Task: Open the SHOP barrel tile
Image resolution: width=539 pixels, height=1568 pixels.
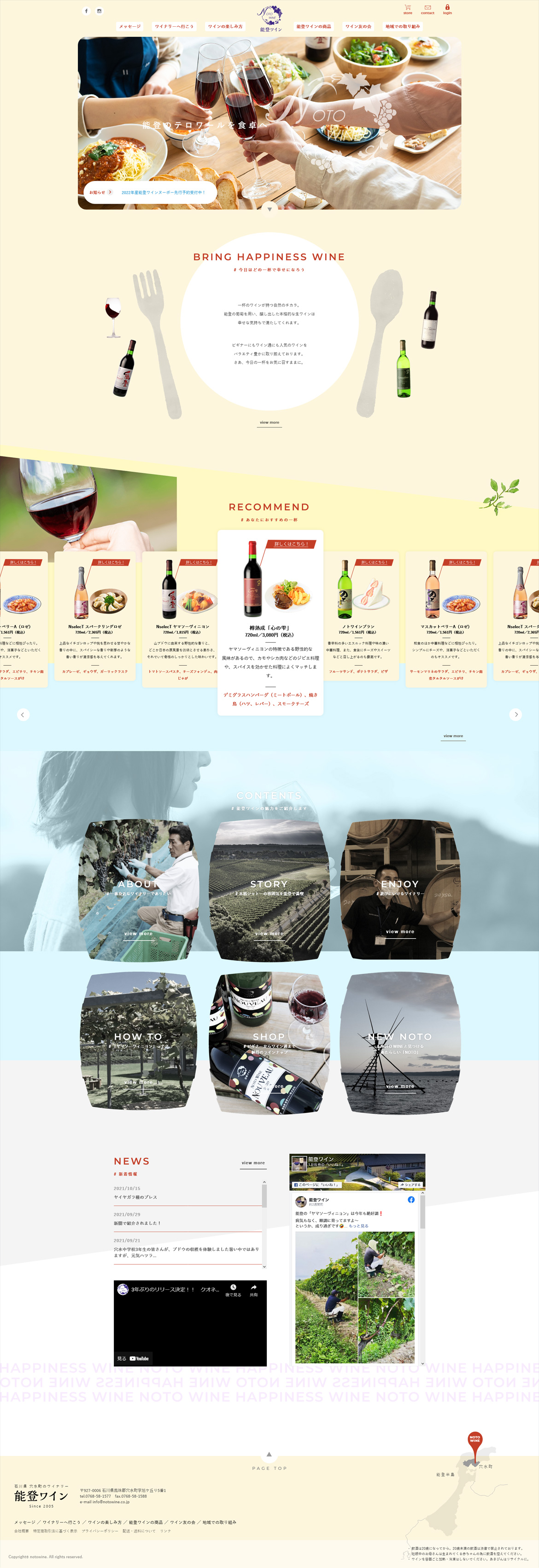Action: (269, 1043)
